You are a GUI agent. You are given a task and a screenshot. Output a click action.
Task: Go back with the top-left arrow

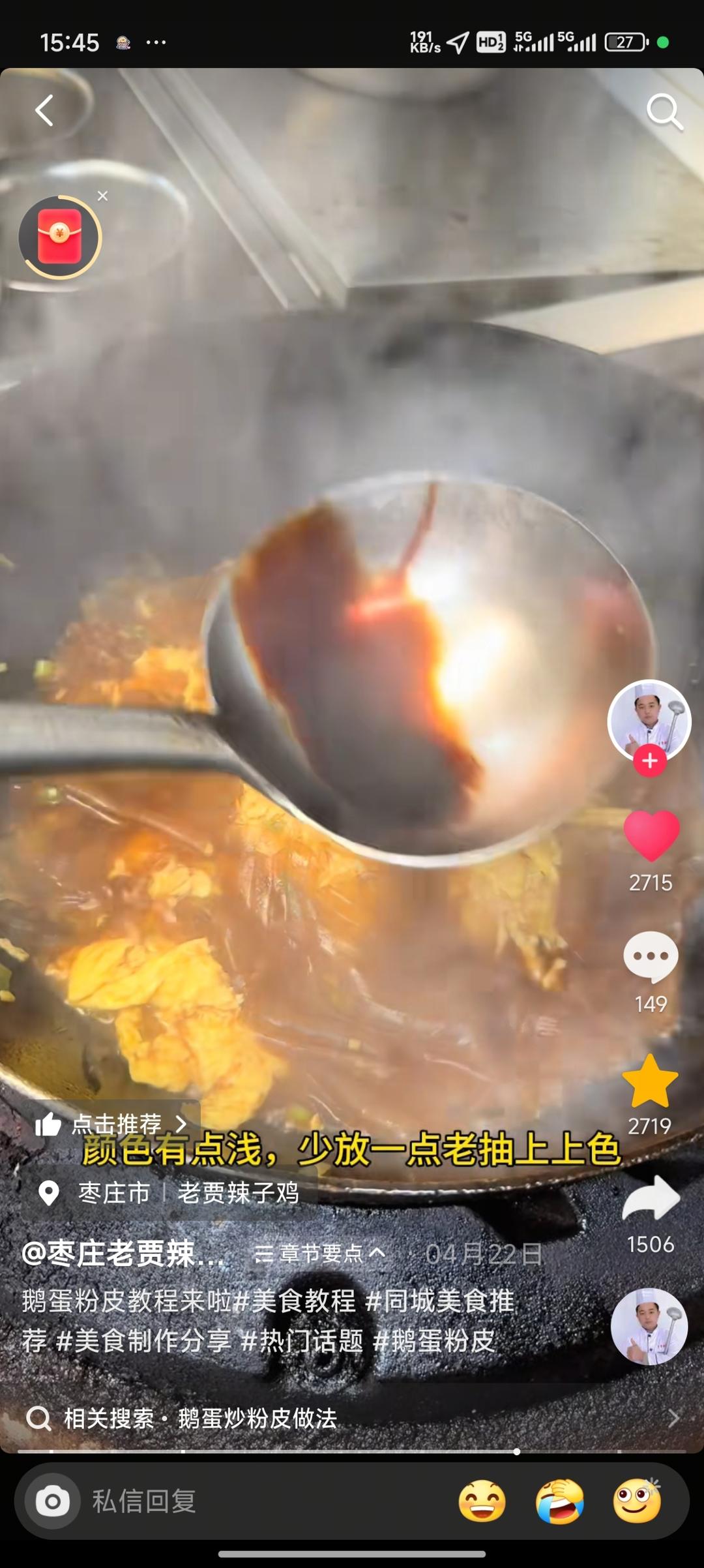coord(43,109)
